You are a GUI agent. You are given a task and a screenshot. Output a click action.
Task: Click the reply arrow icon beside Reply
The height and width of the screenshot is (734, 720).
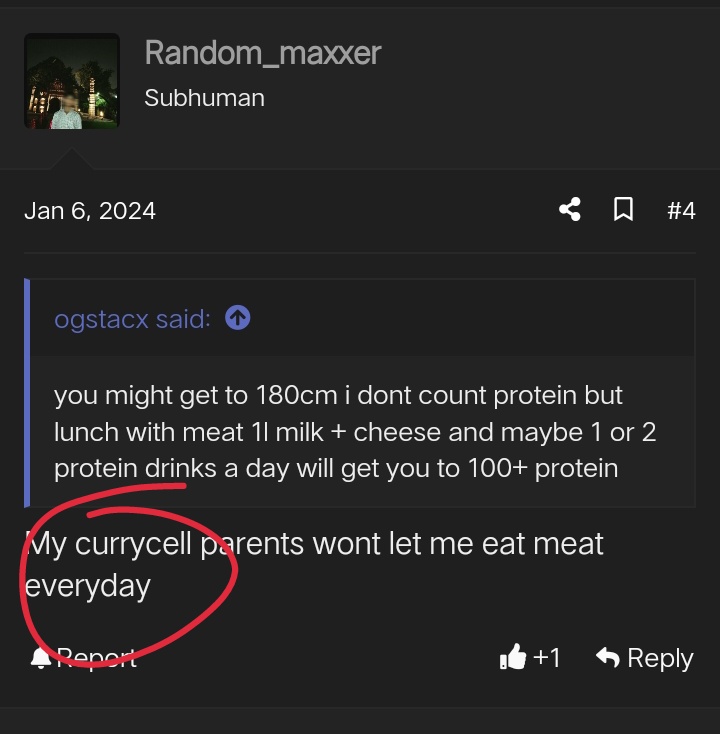(x=607, y=658)
